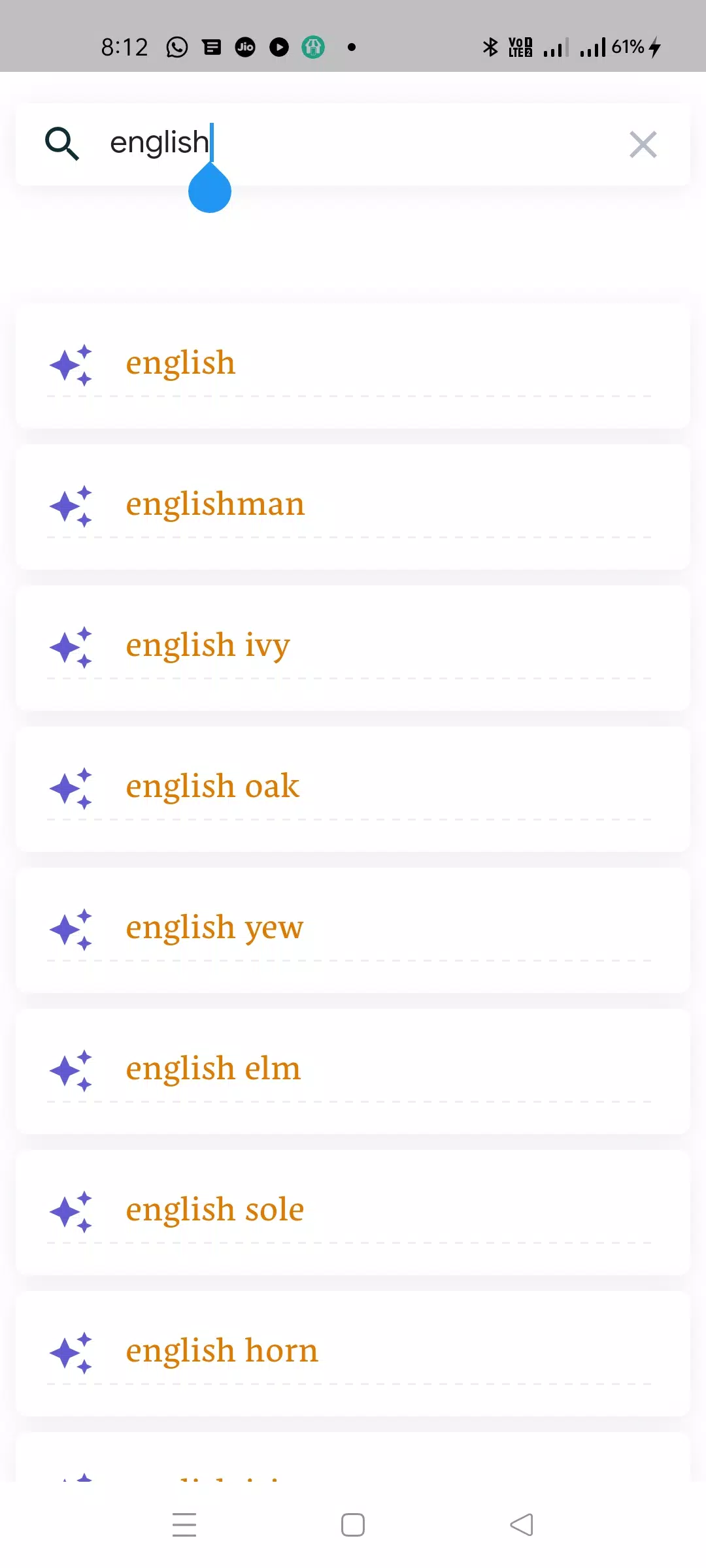Open the 'english horn' suggestion
The width and height of the screenshot is (706, 1568).
(353, 1354)
